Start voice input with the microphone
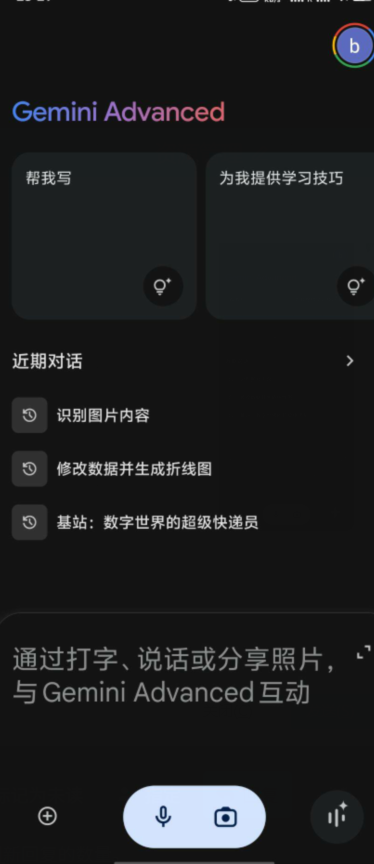 point(163,817)
